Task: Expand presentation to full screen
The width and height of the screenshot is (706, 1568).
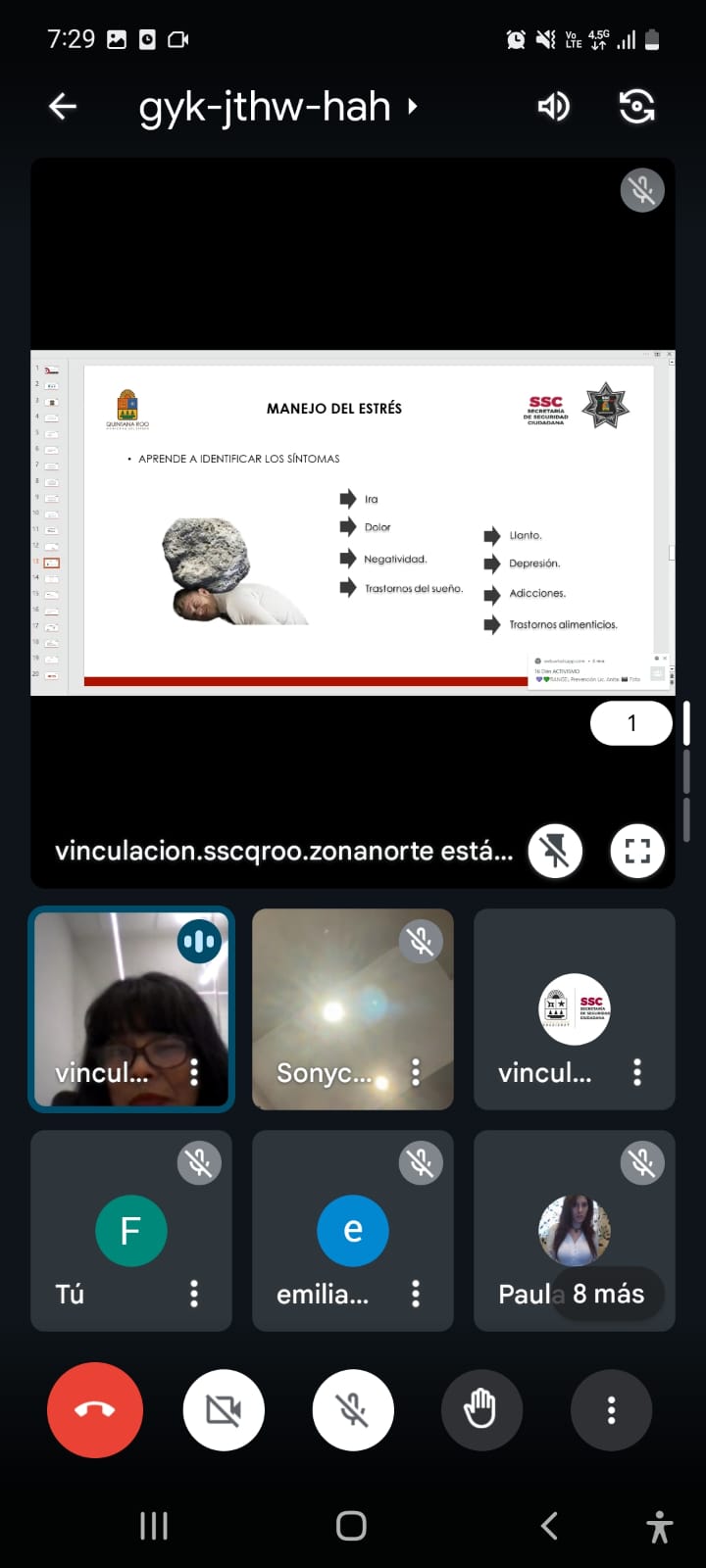Action: coord(637,850)
